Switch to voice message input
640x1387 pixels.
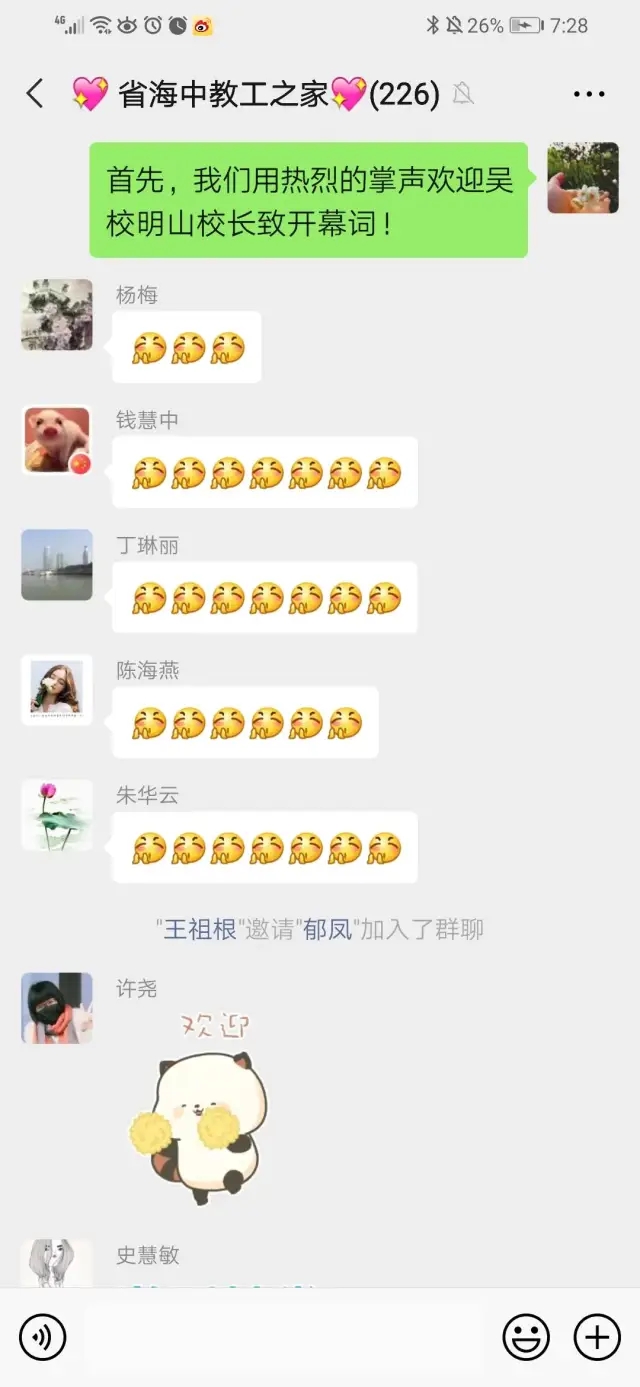[x=42, y=1337]
